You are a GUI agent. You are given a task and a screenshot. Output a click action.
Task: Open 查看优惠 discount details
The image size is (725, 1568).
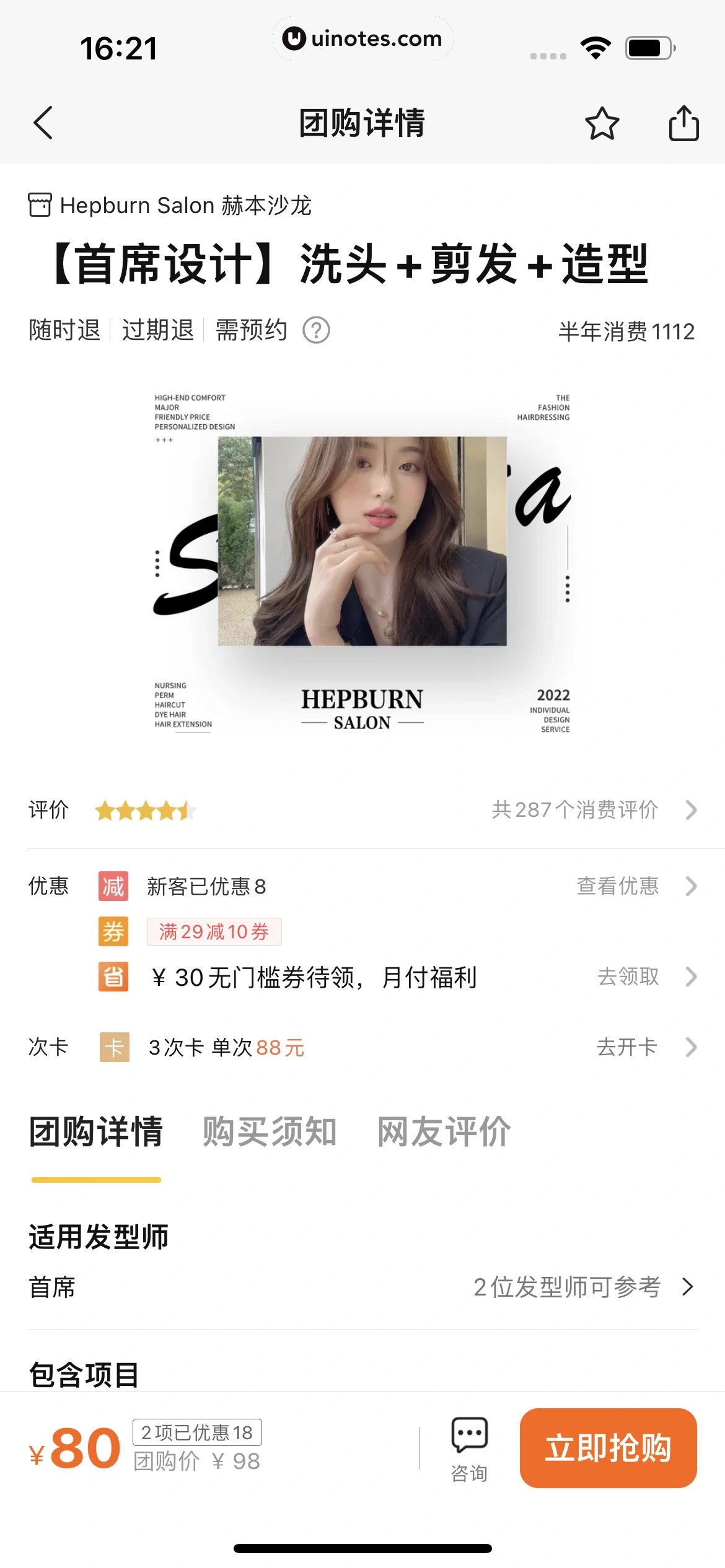click(x=620, y=887)
